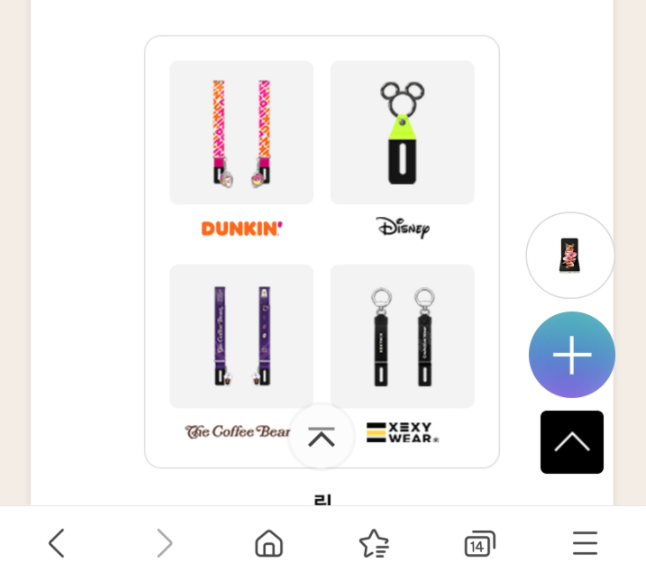Open the bookmarks star
The width and height of the screenshot is (646, 569).
[374, 543]
